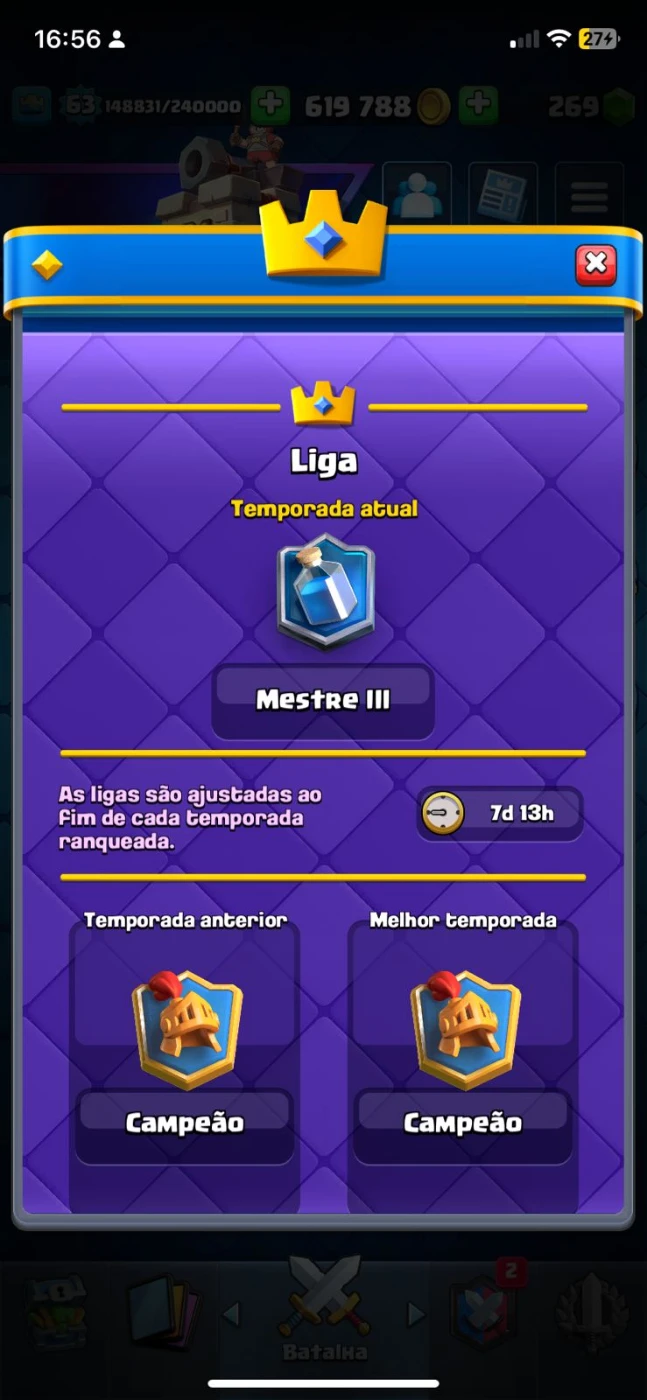Close the Liga dialog with the red X
Image resolution: width=647 pixels, height=1400 pixels.
click(595, 264)
